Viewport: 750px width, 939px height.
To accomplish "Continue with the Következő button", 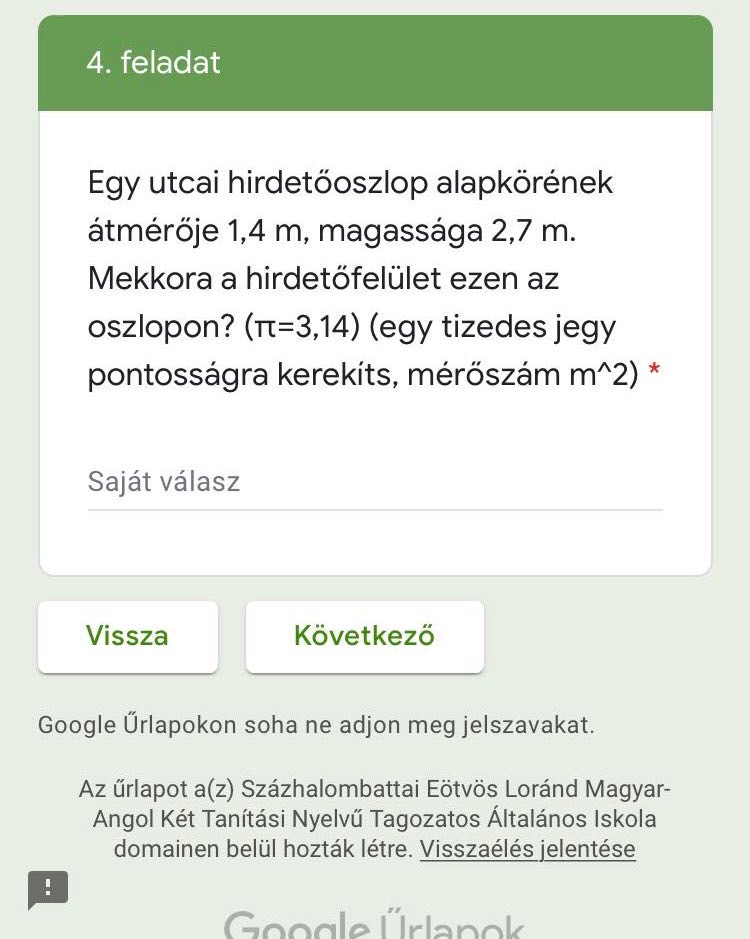I will pyautogui.click(x=364, y=636).
